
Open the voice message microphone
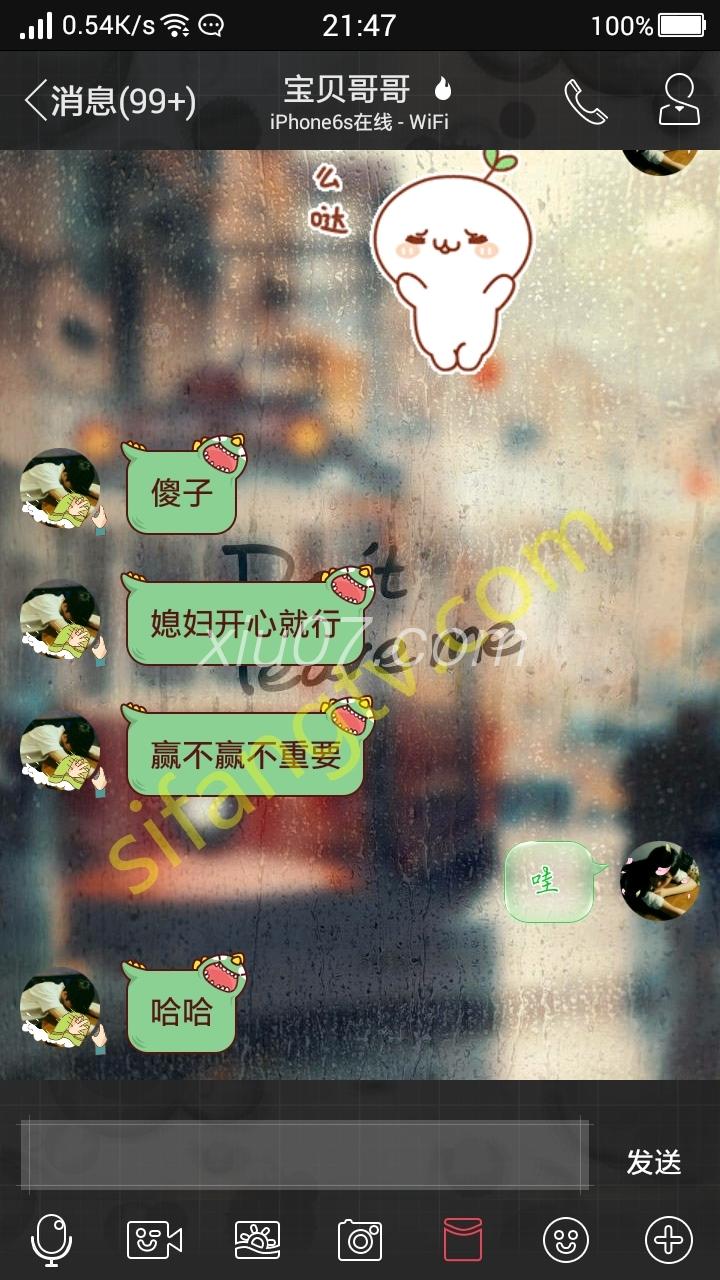point(51,1241)
